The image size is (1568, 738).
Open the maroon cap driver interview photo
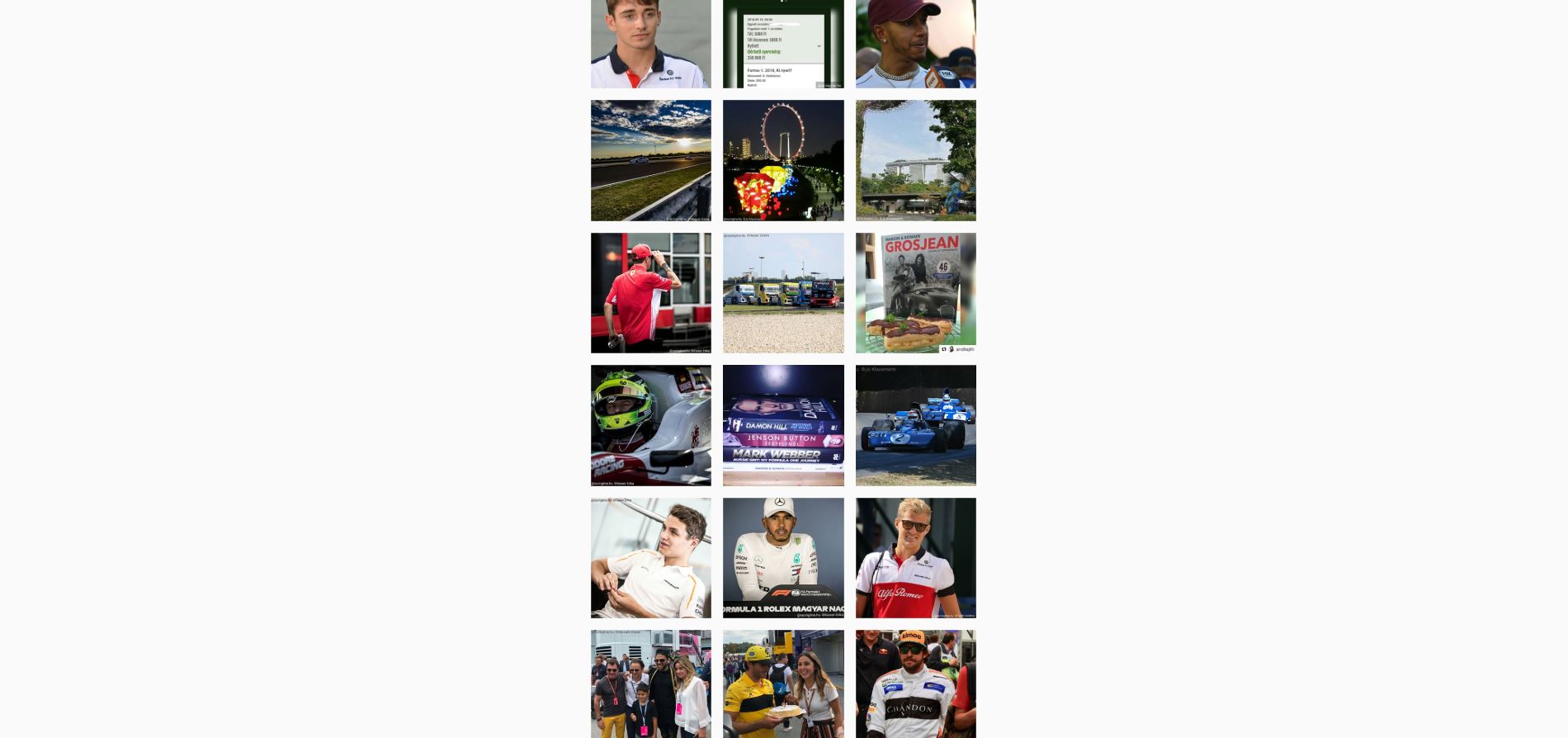coord(915,44)
